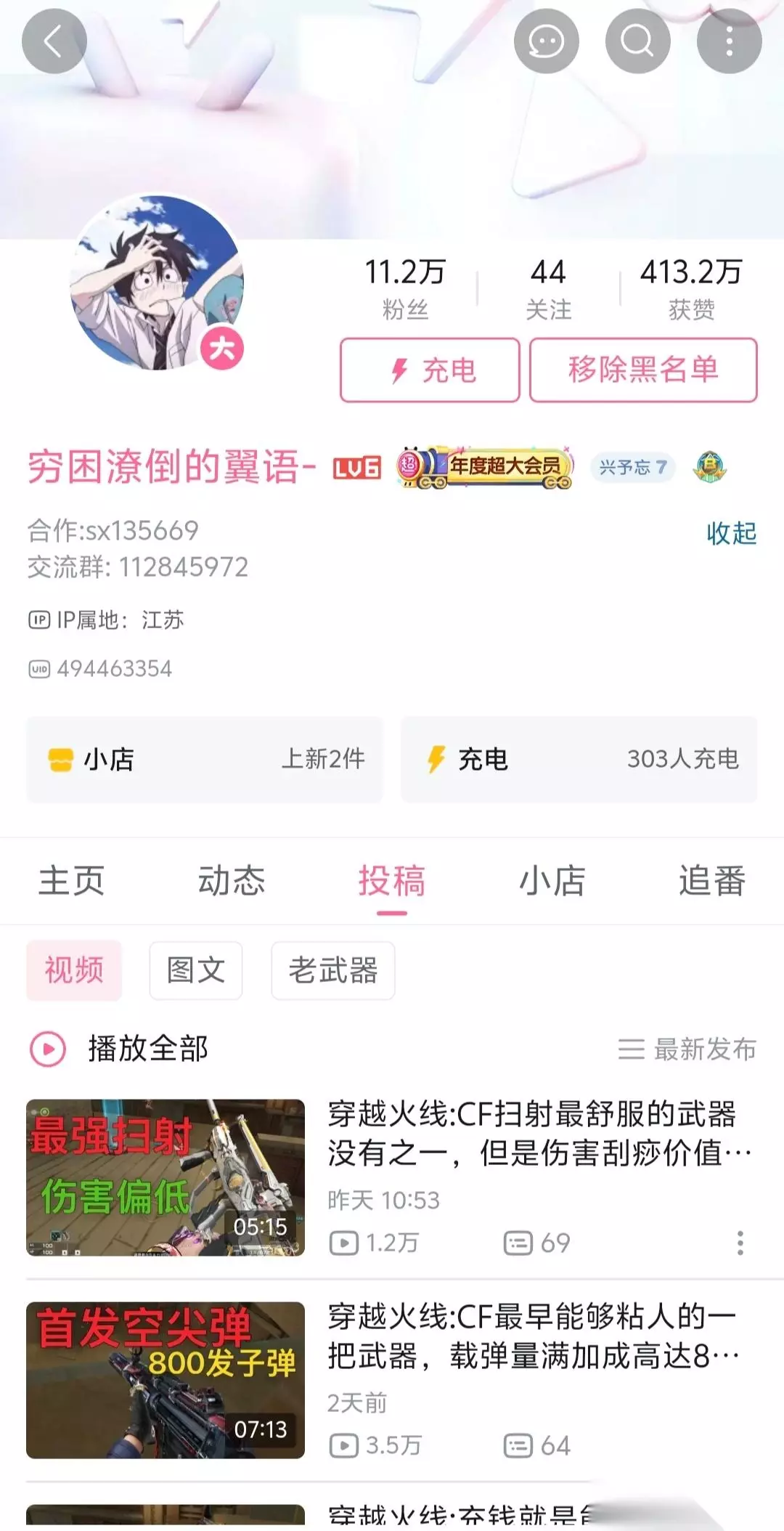
Task: Select the 老武器 filter chip
Action: pos(333,970)
